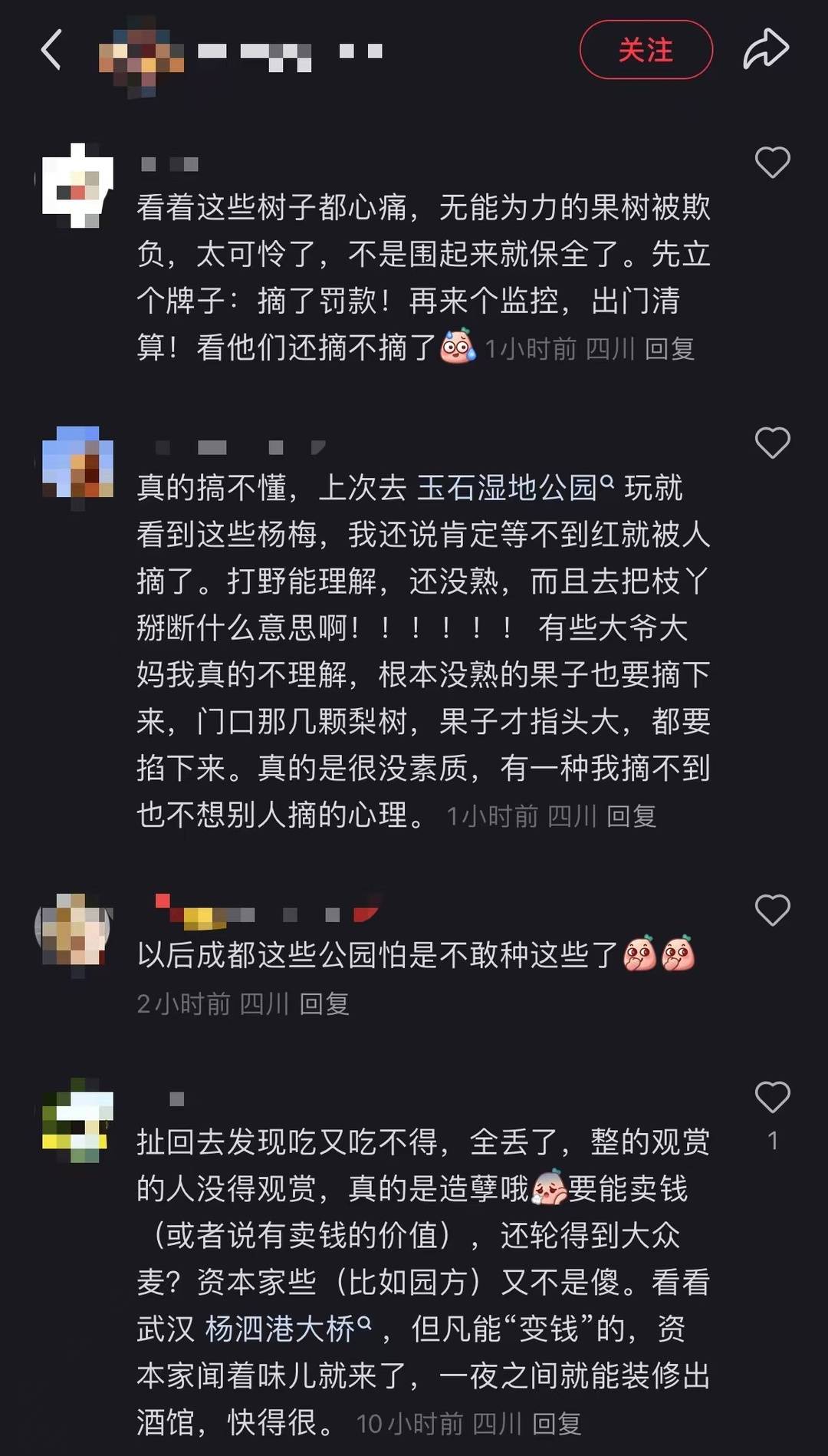Reply to the comment about 摘了罚款

tap(669, 350)
